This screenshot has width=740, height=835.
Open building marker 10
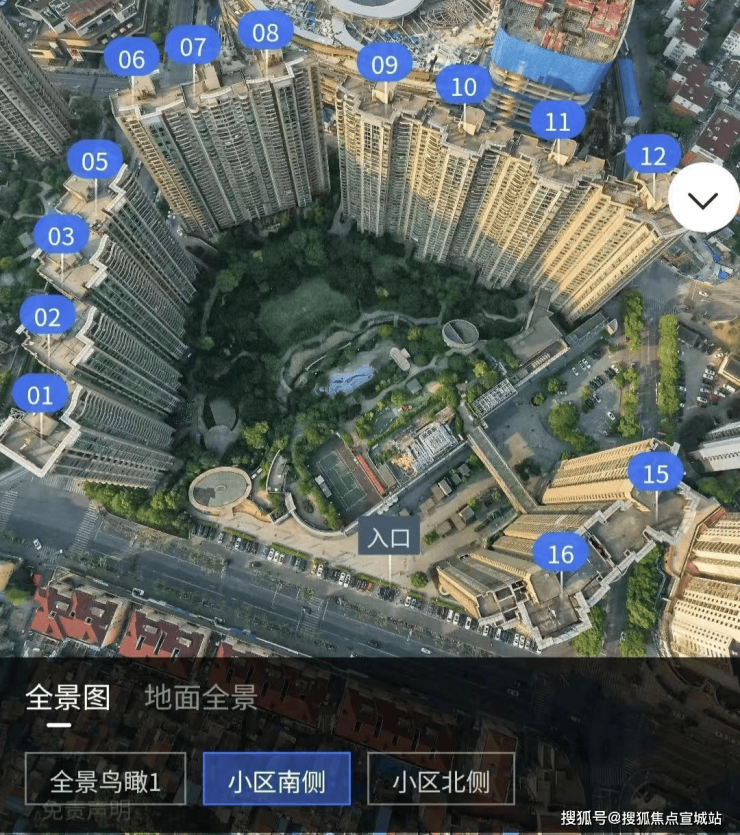click(x=464, y=86)
